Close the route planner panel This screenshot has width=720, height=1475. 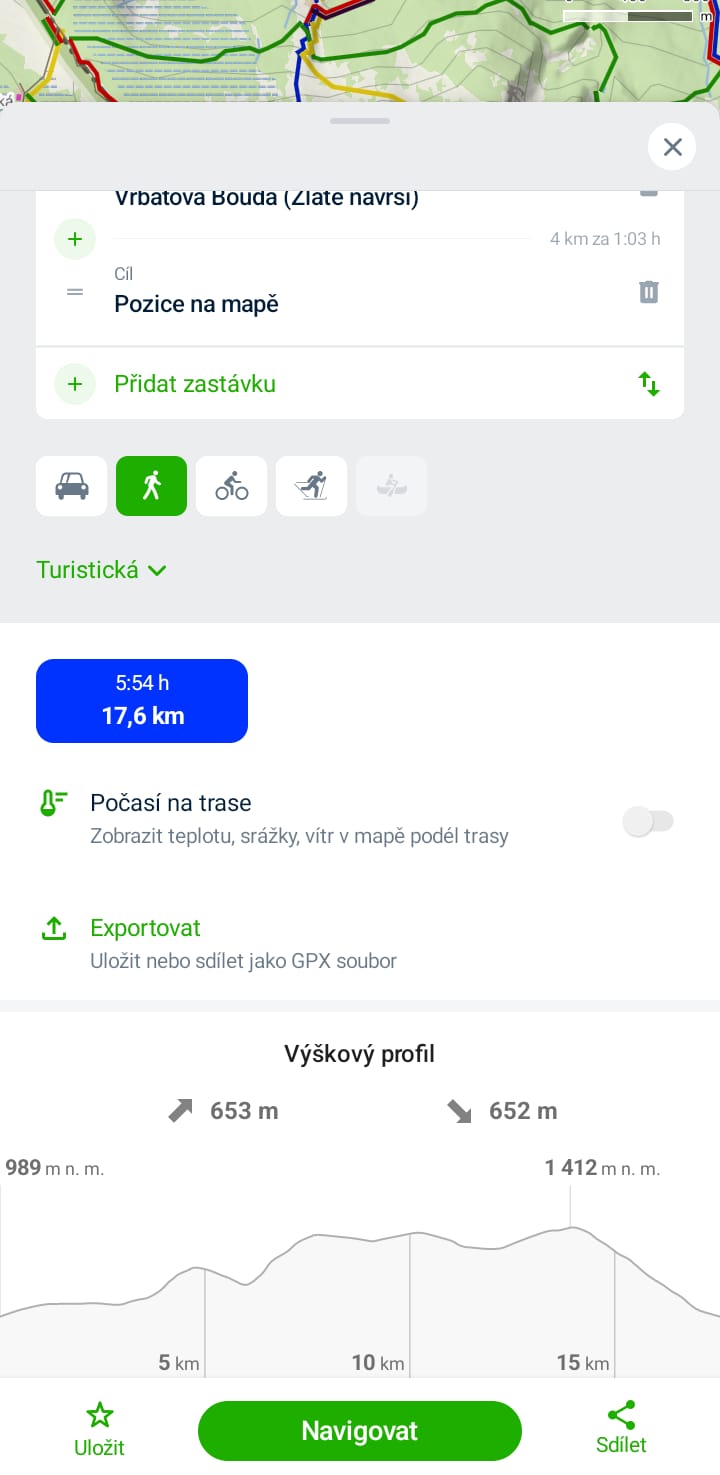tap(672, 147)
